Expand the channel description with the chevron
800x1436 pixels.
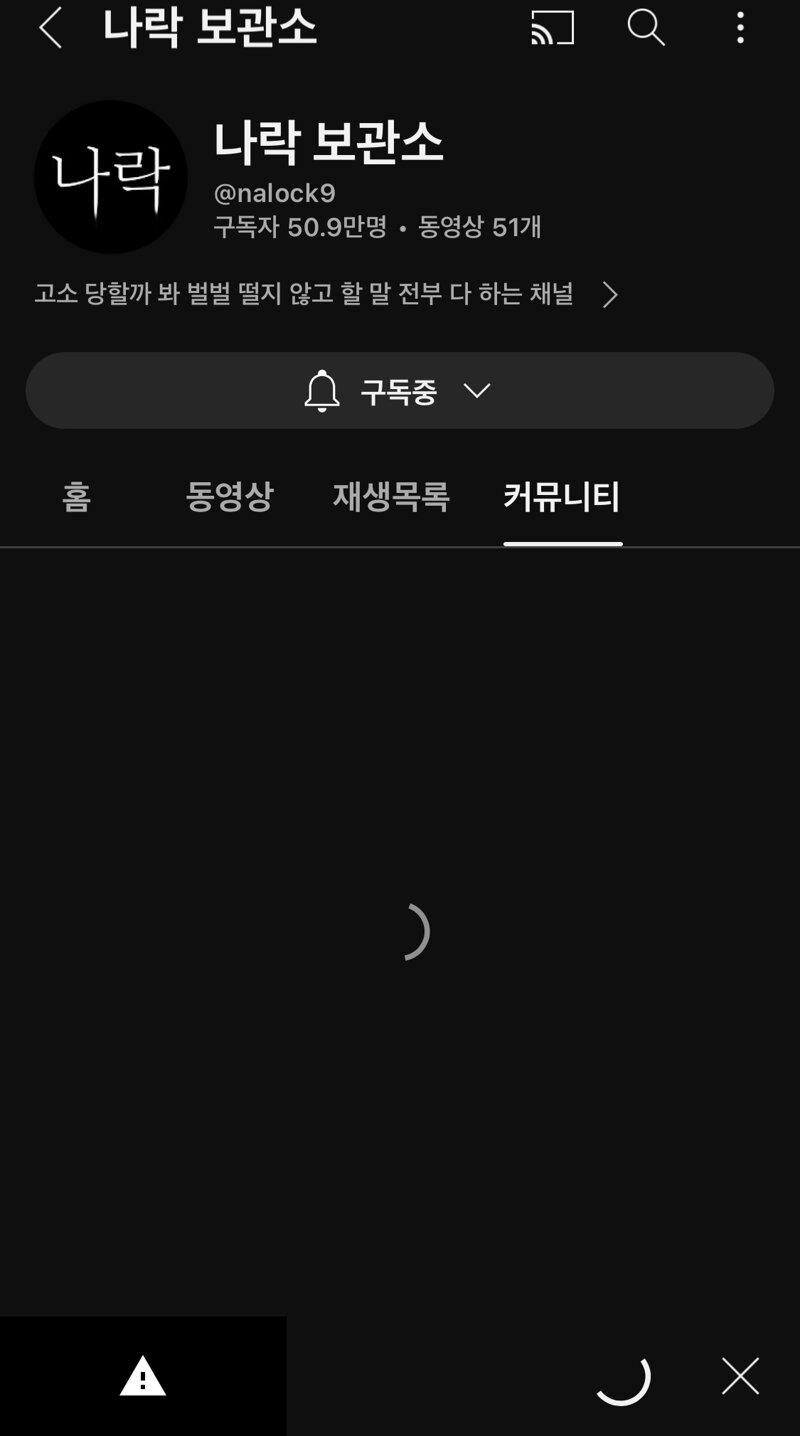click(610, 294)
